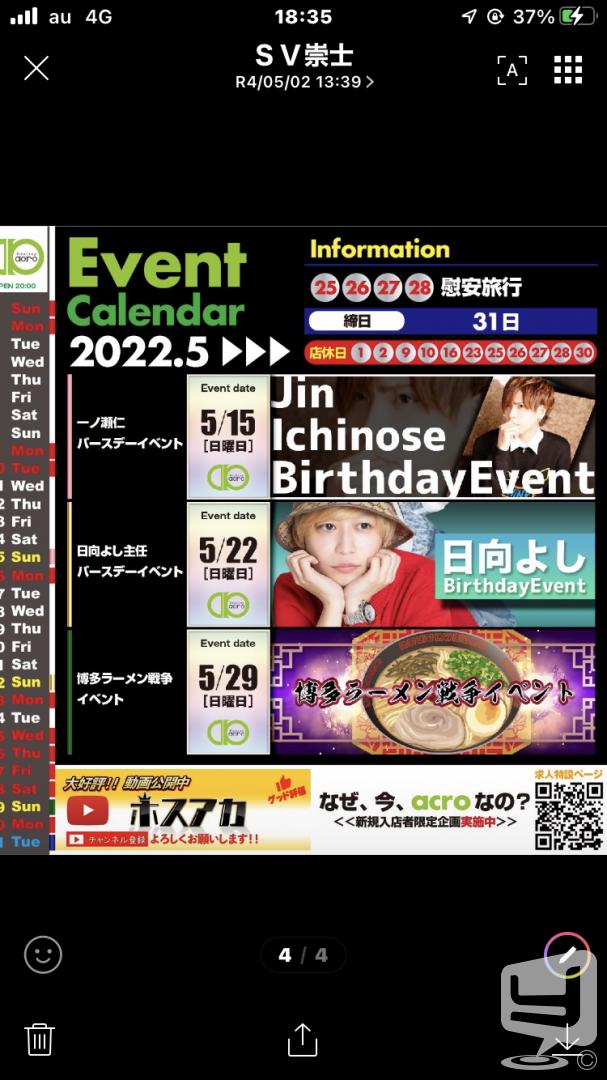
Task: Close the image viewer
Action: (37, 68)
